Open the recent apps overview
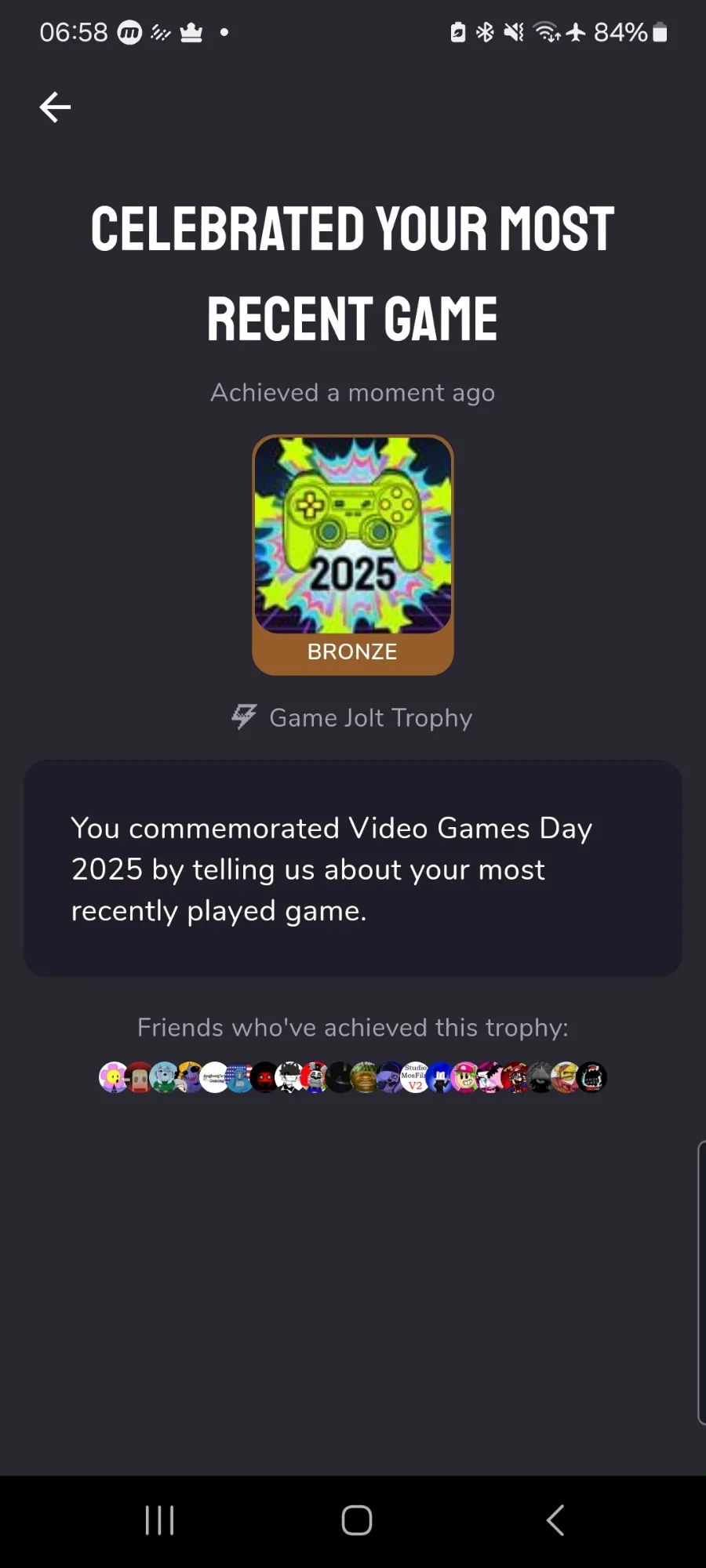Viewport: 706px width, 1568px height. click(160, 1520)
